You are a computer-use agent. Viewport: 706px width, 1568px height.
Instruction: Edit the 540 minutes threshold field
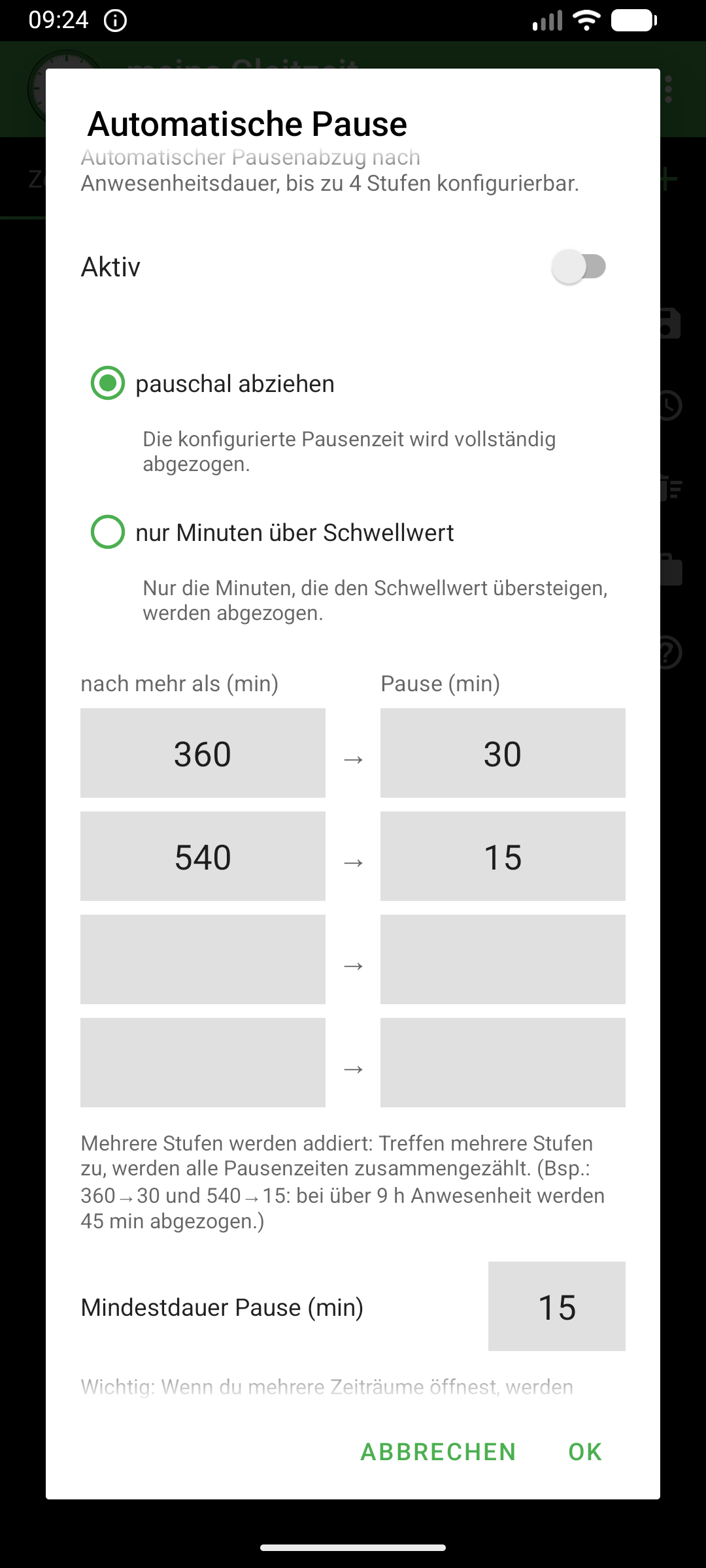(x=203, y=857)
